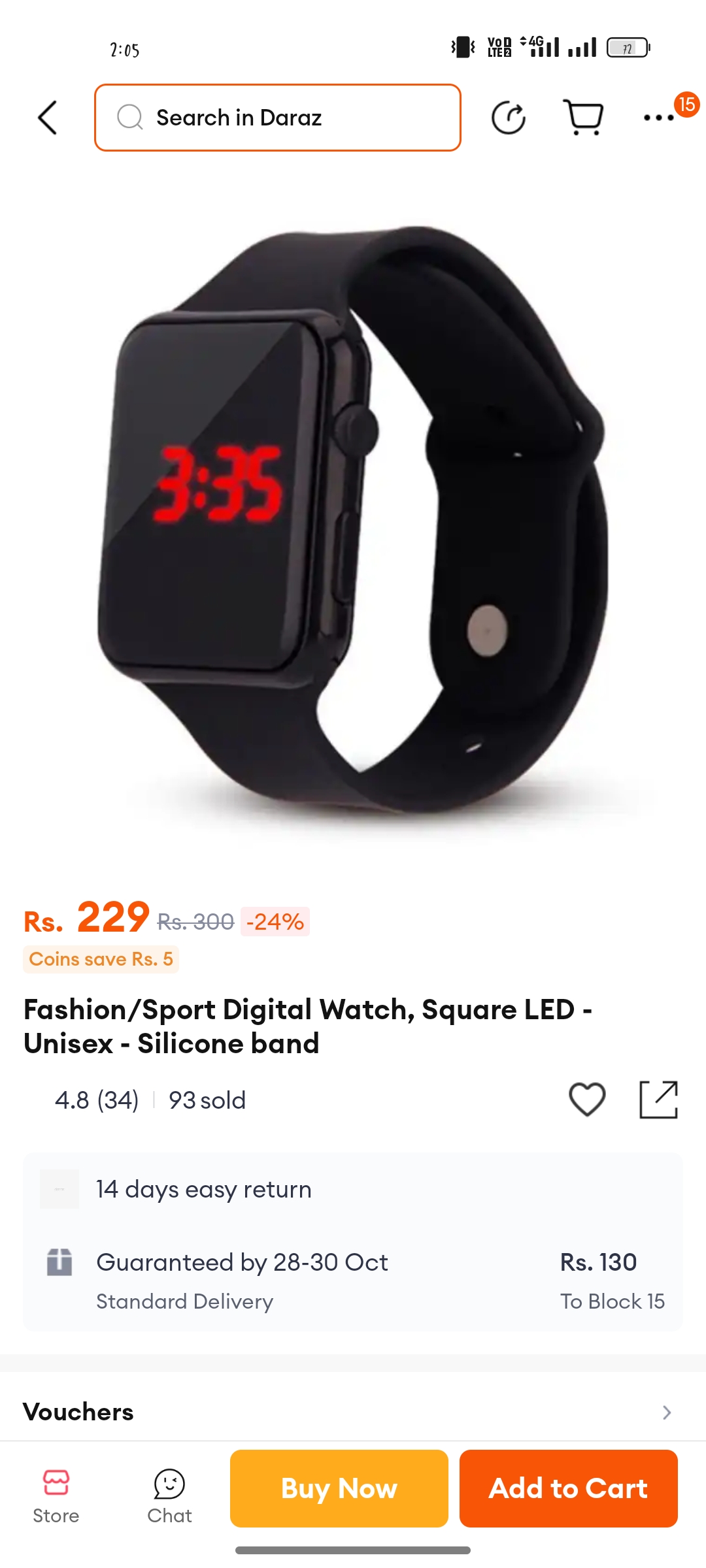Open the Standard Delivery details row
This screenshot has height=1568, width=706.
click(353, 1281)
